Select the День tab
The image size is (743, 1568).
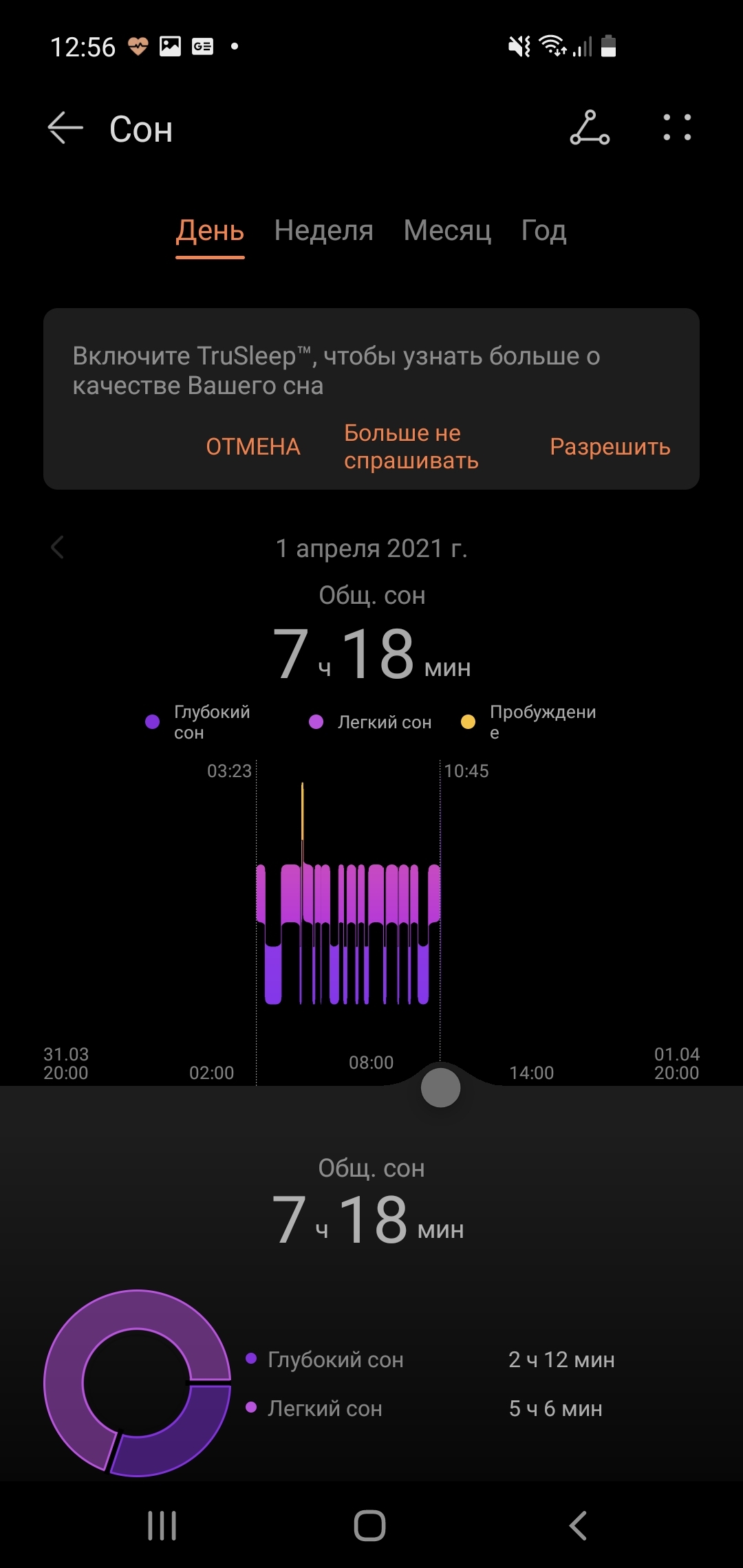210,231
